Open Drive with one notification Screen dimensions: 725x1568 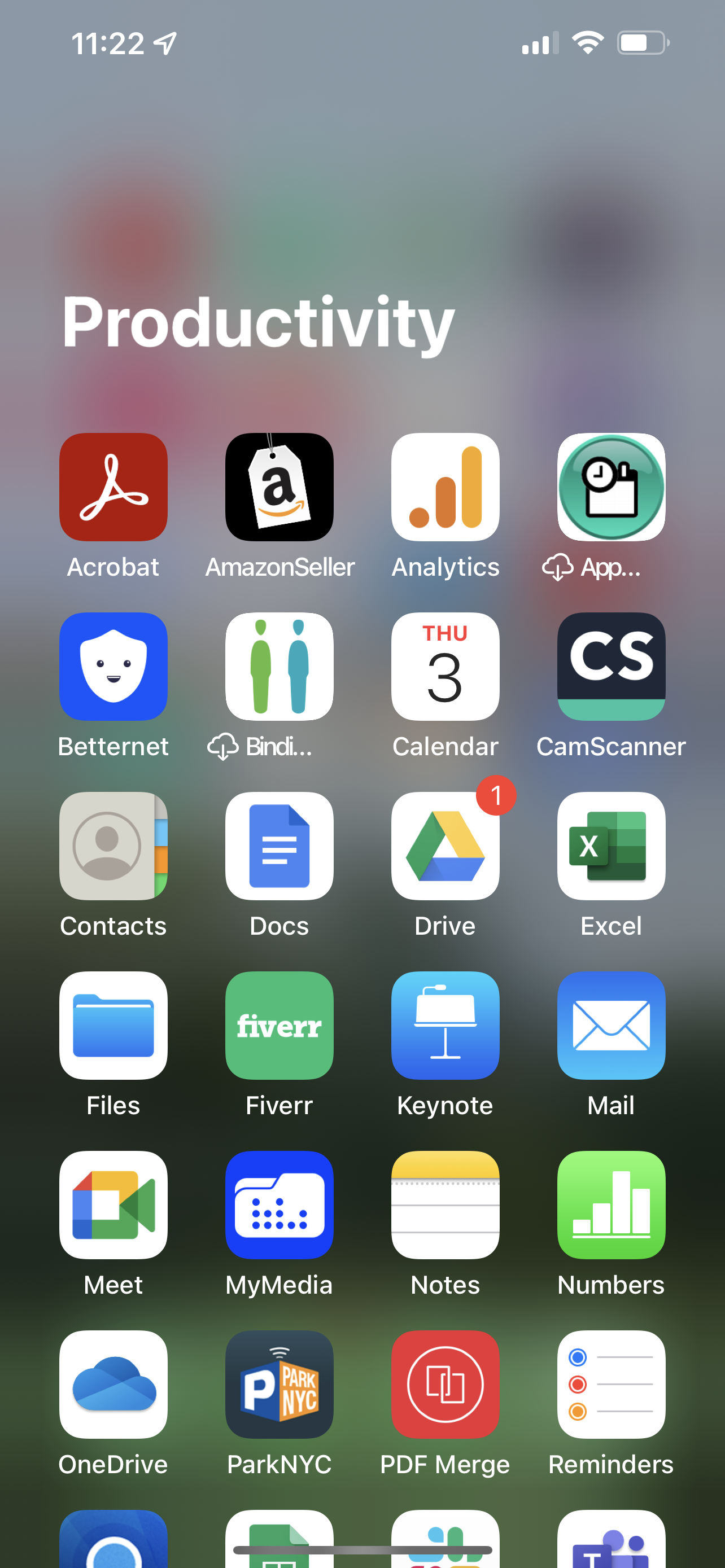[x=445, y=846]
